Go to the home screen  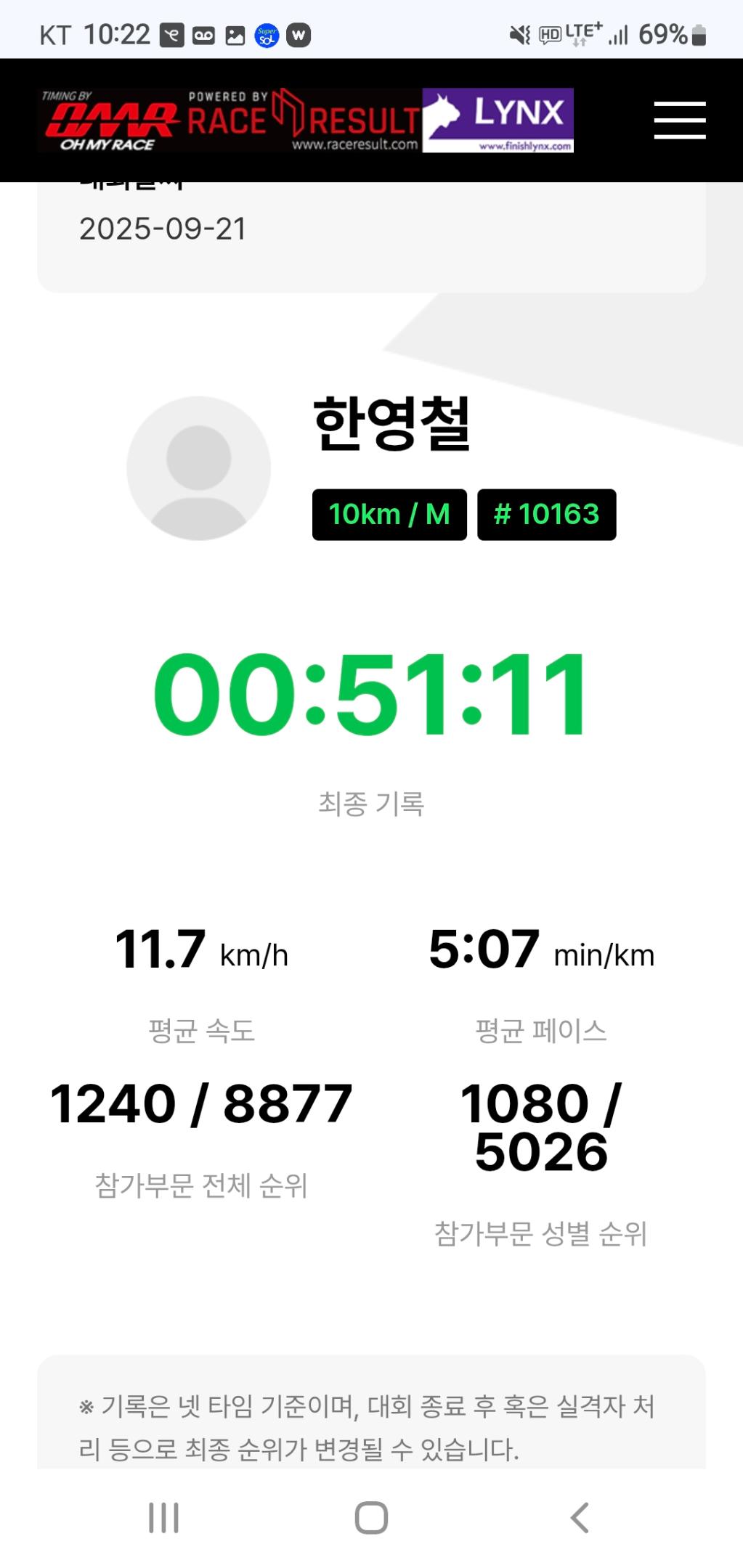pyautogui.click(x=371, y=1517)
